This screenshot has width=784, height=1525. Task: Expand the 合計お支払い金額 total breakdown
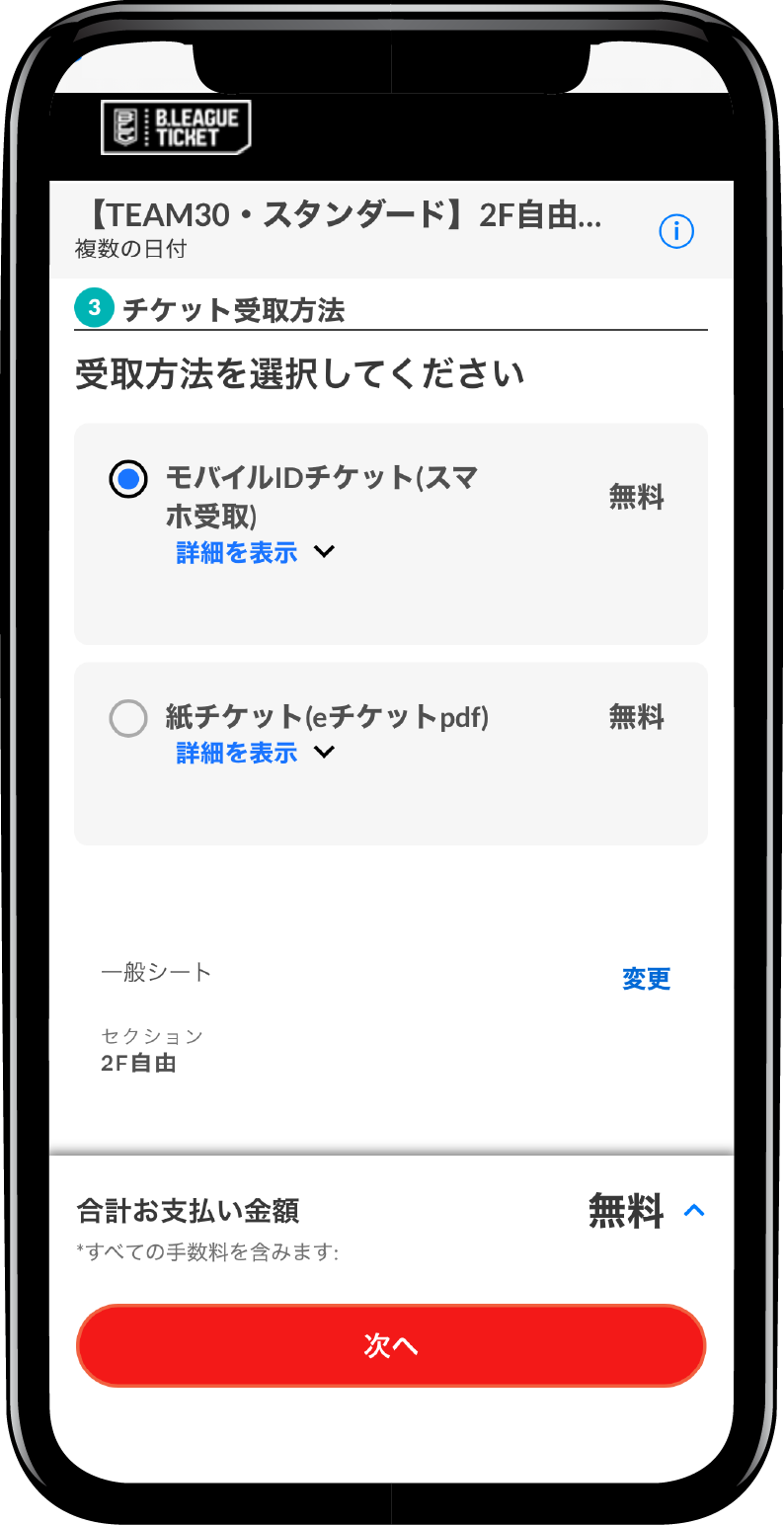point(694,1210)
